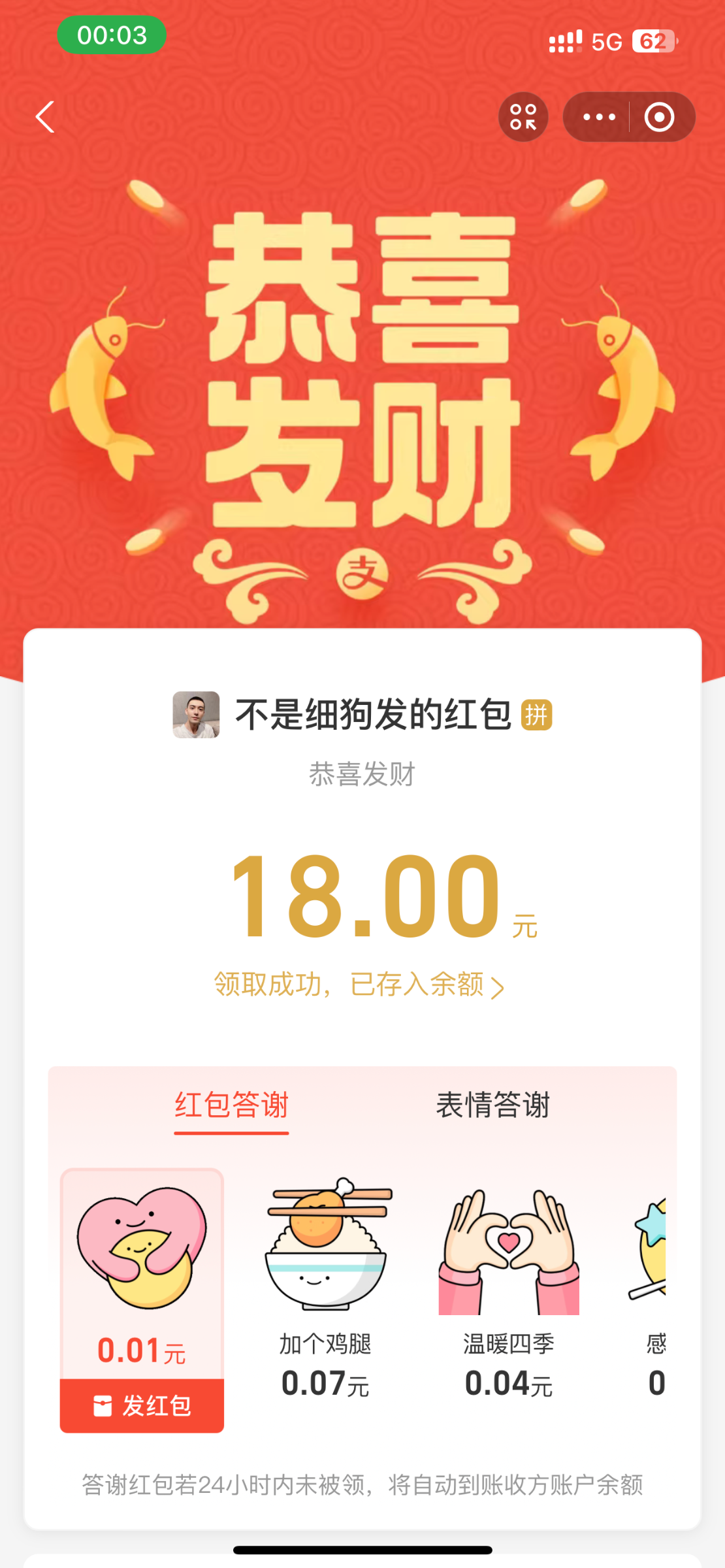Close the mini program with the circle icon

point(659,118)
